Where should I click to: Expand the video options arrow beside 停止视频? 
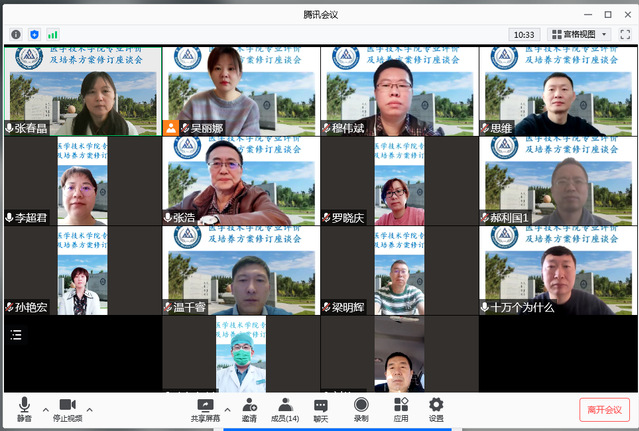click(x=89, y=409)
